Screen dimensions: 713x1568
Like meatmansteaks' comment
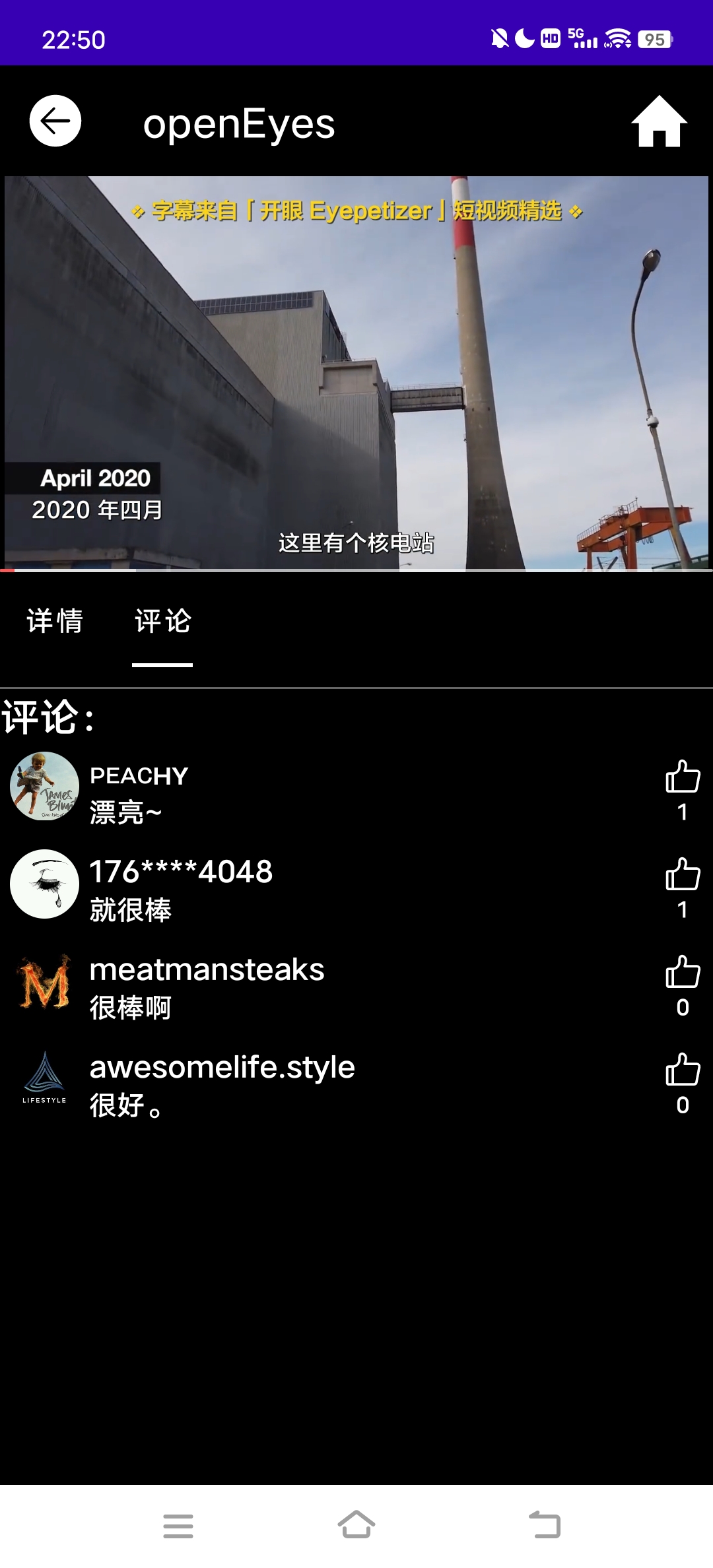pos(683,971)
